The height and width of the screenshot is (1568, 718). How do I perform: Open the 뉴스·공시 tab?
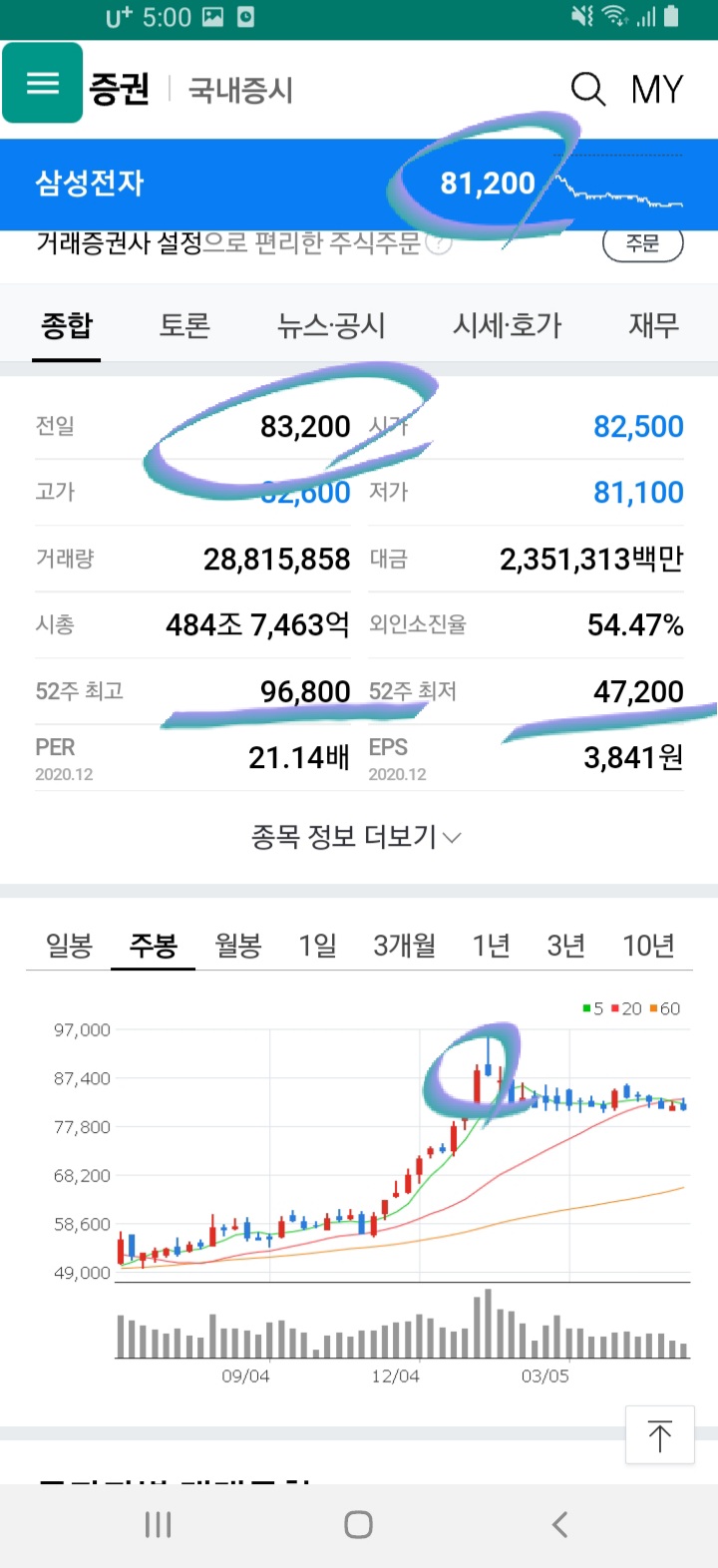[x=331, y=325]
